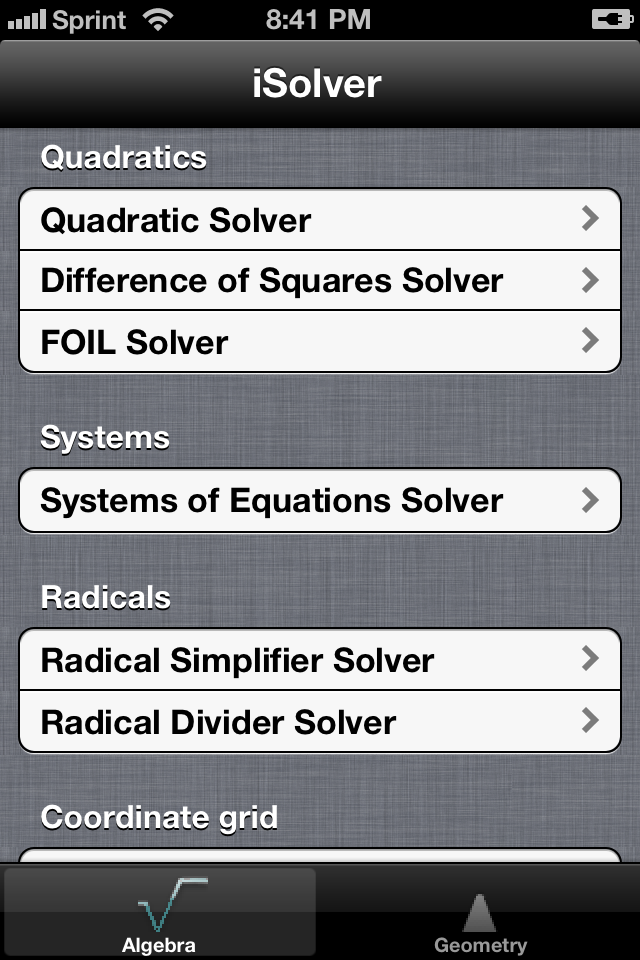The image size is (640, 960).
Task: Open the Quadratic Solver
Action: 320,220
